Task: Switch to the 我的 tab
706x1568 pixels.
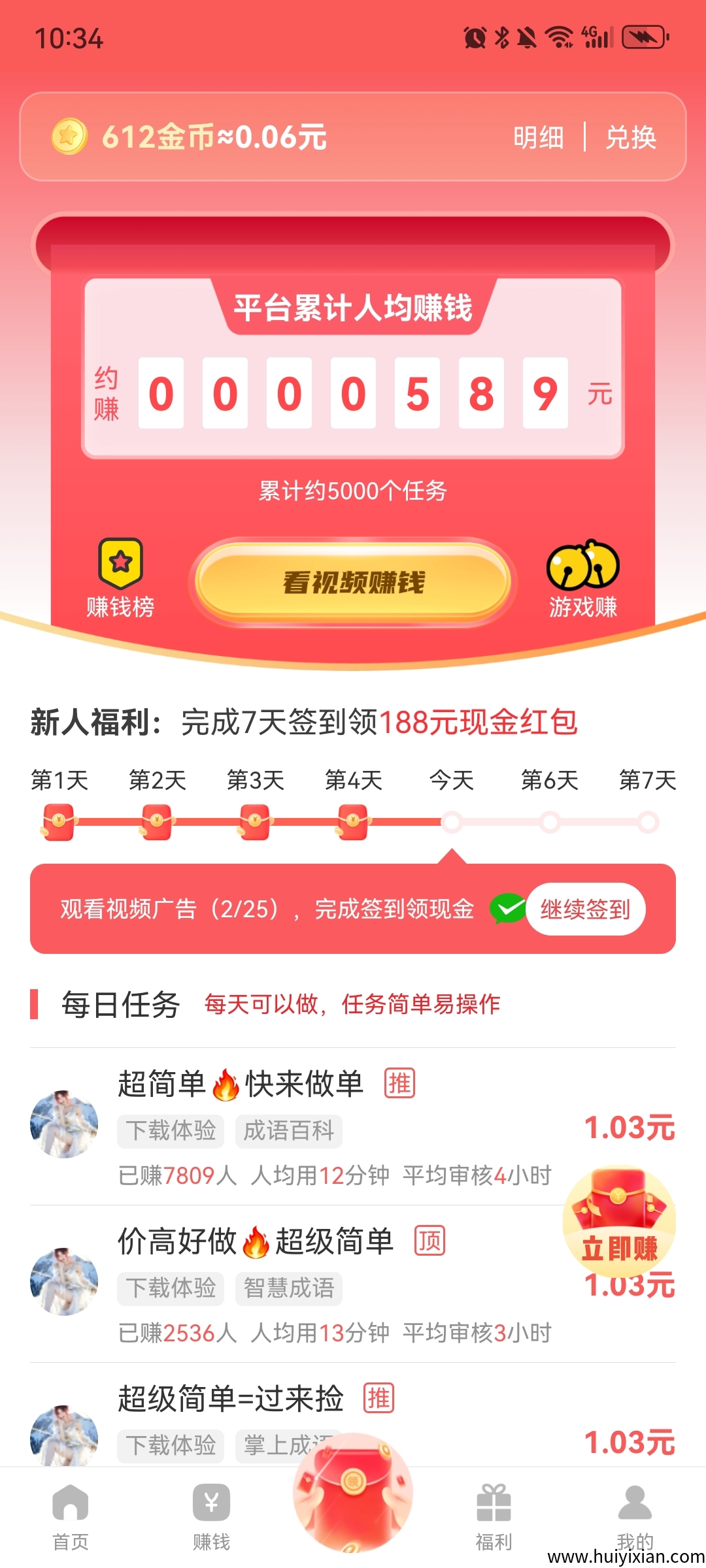Action: tap(635, 1517)
